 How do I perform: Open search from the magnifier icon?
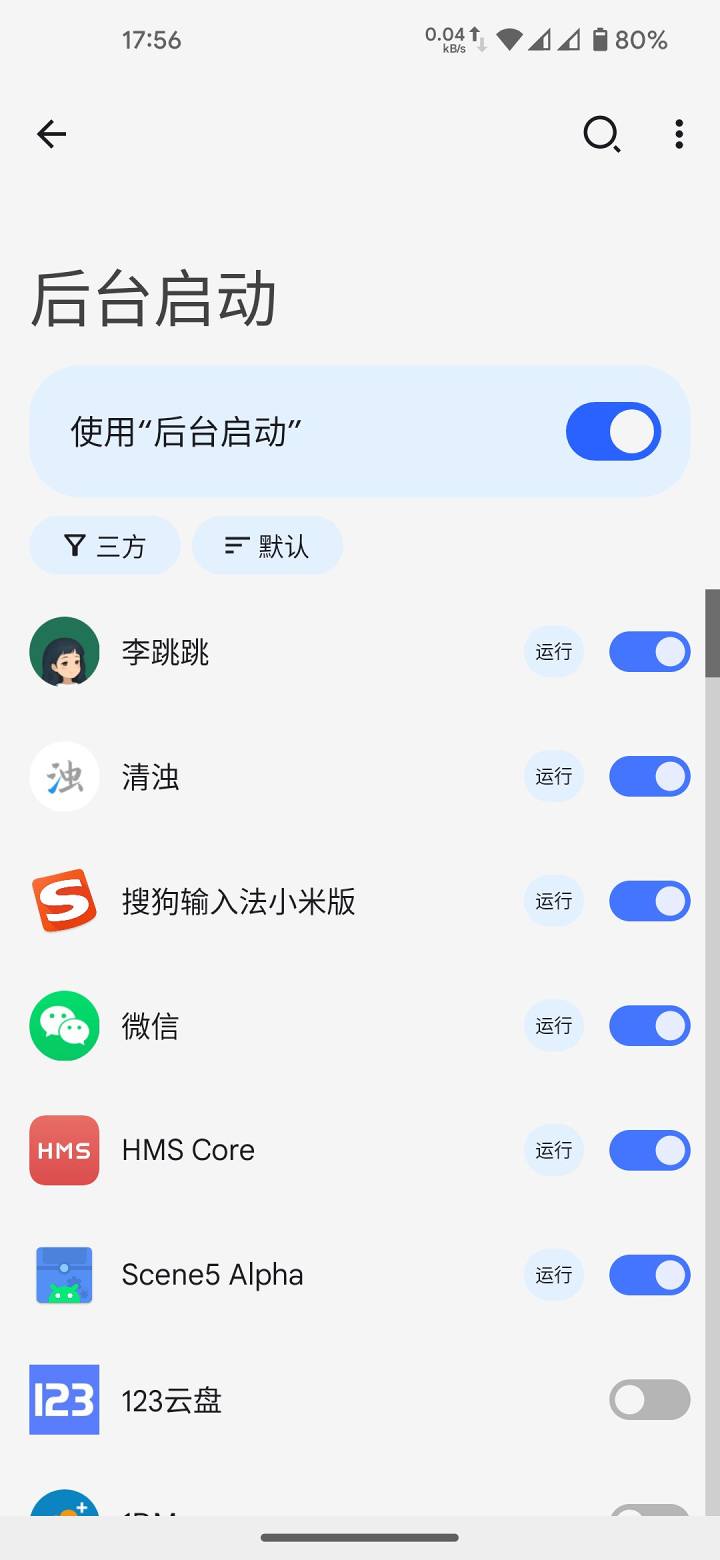(602, 134)
